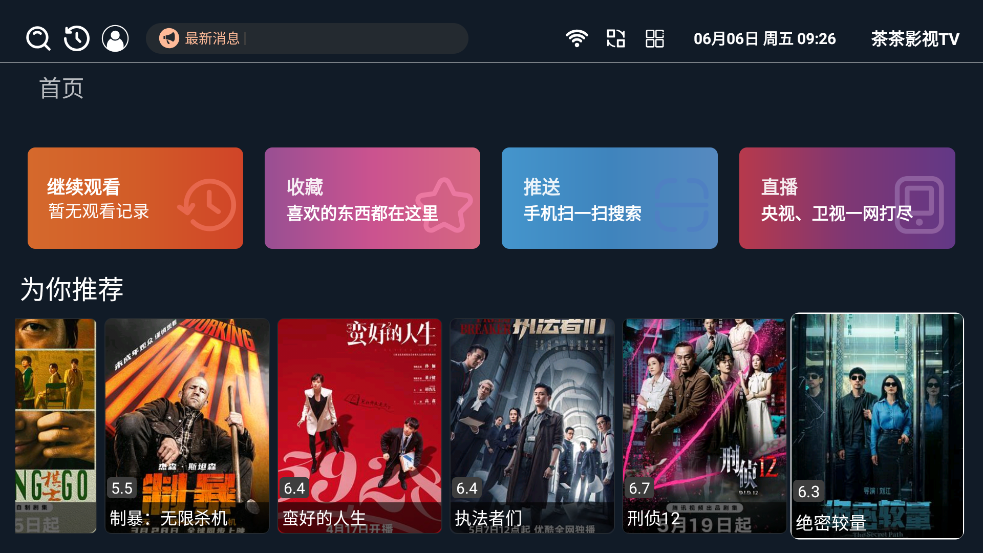
Task: Open the scan code icon
Action: [x=616, y=39]
